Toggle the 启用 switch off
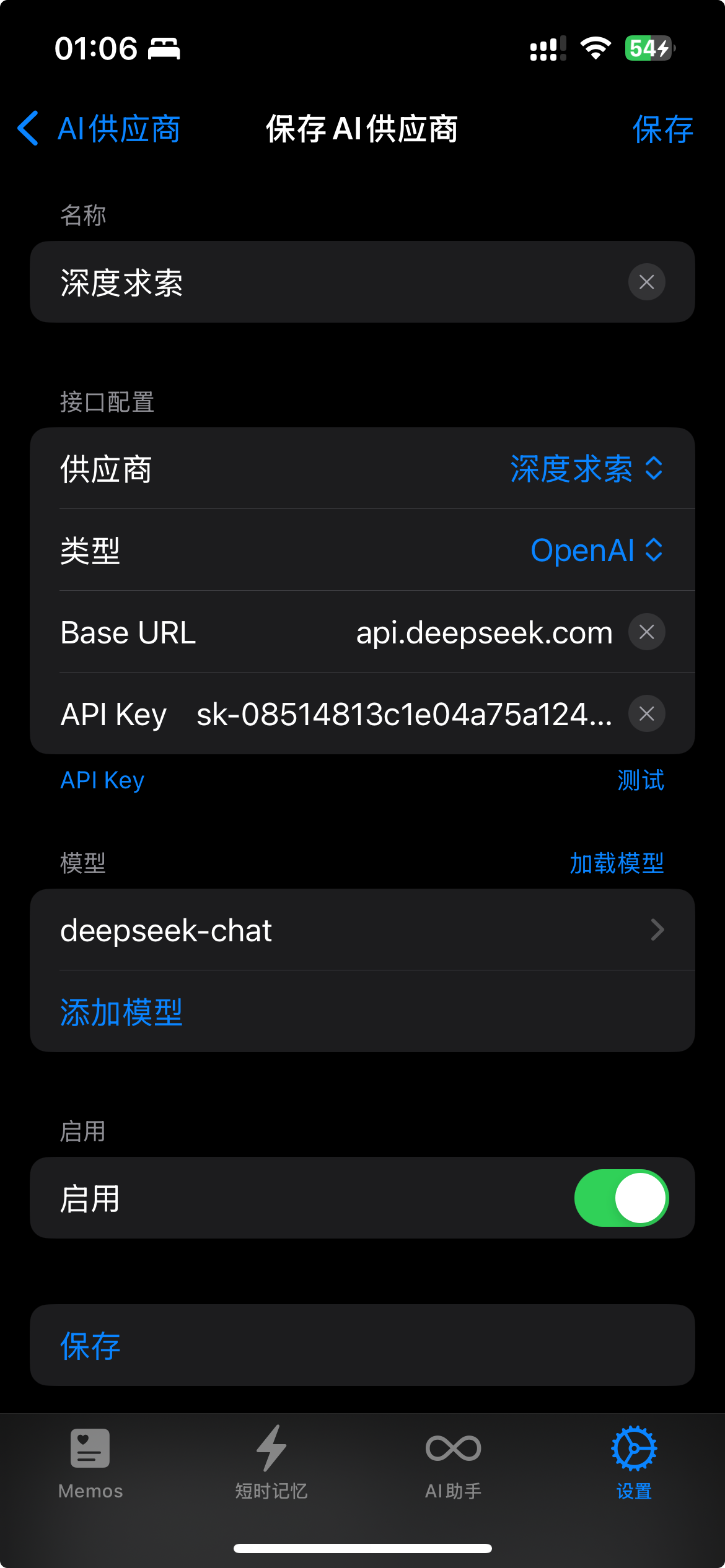This screenshot has width=725, height=1568. point(621,1198)
